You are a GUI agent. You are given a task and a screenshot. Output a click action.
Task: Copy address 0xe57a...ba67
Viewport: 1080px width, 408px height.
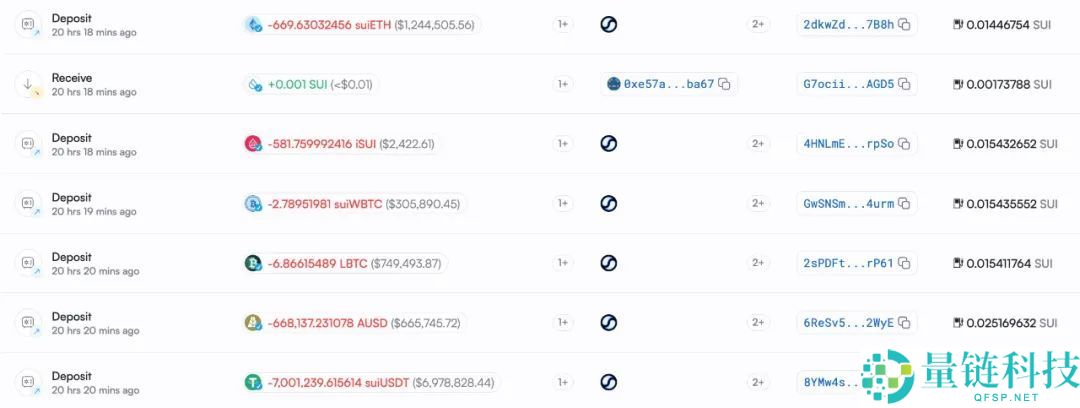(x=724, y=84)
